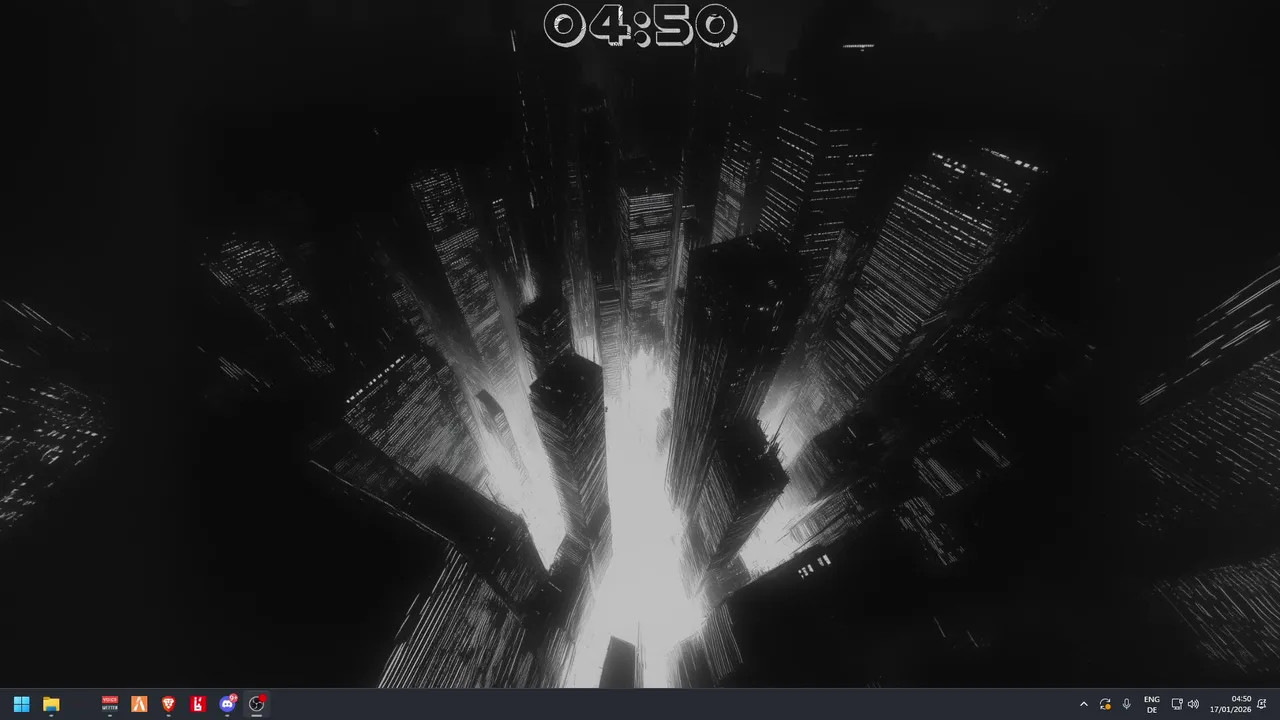The height and width of the screenshot is (720, 1280).
Task: Launch the Brave browser
Action: [x=169, y=704]
